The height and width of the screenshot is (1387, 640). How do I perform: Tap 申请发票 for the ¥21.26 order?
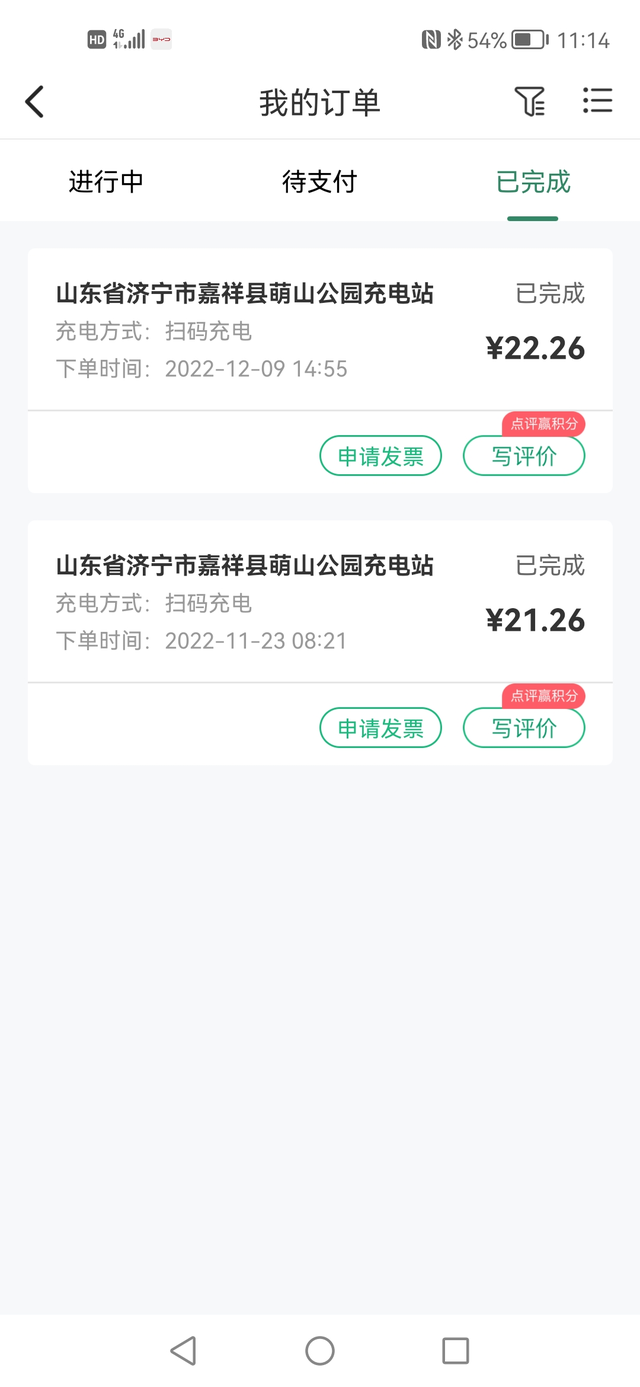coord(380,728)
